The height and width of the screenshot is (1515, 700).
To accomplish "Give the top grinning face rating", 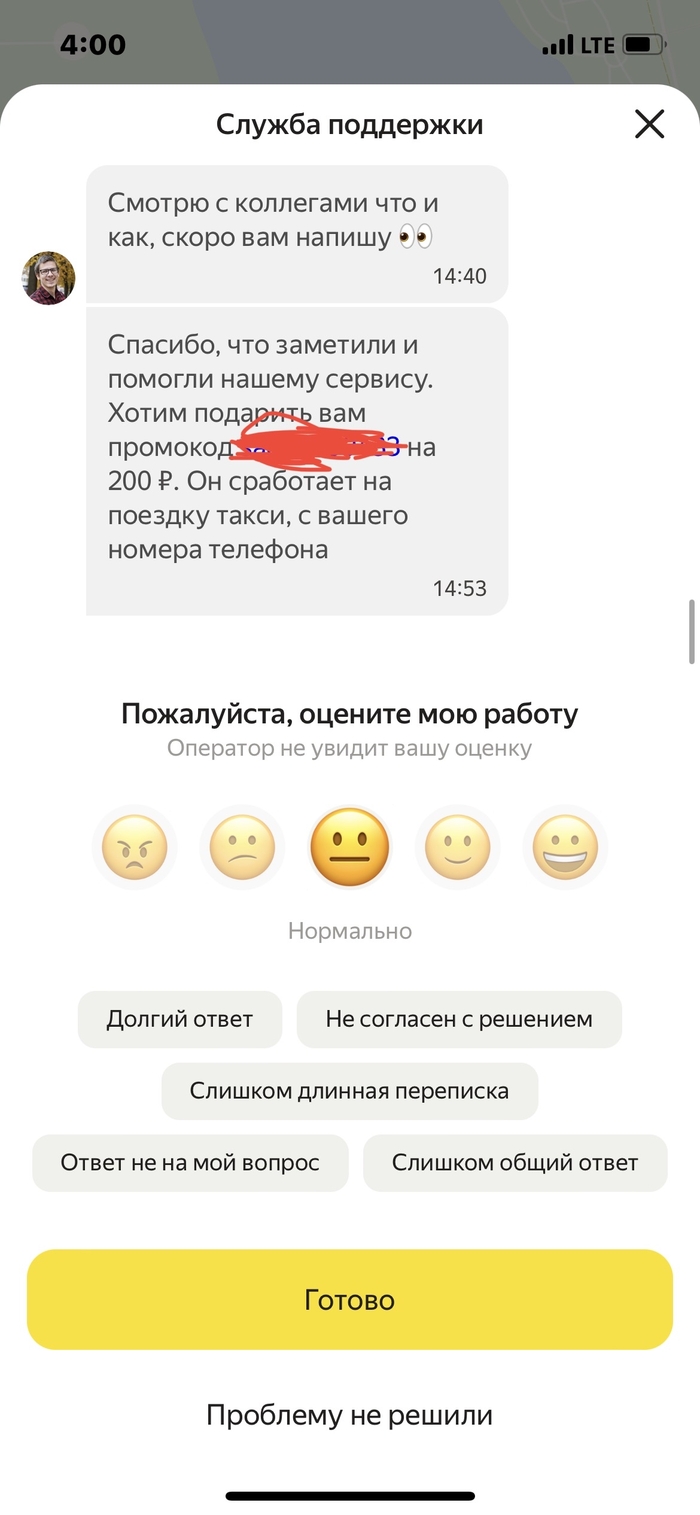I will point(565,849).
